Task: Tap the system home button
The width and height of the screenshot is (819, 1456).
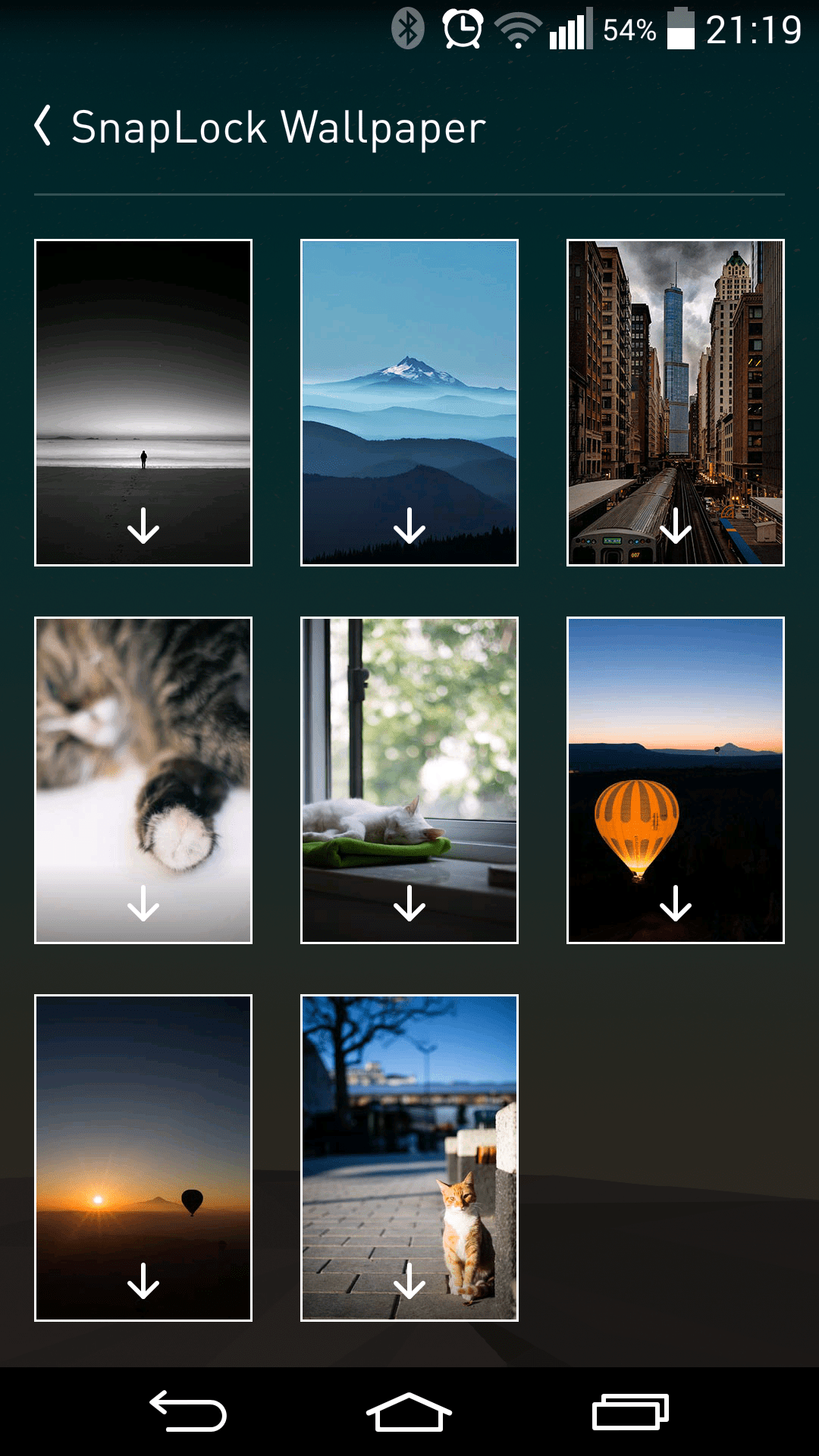Action: 409,1412
